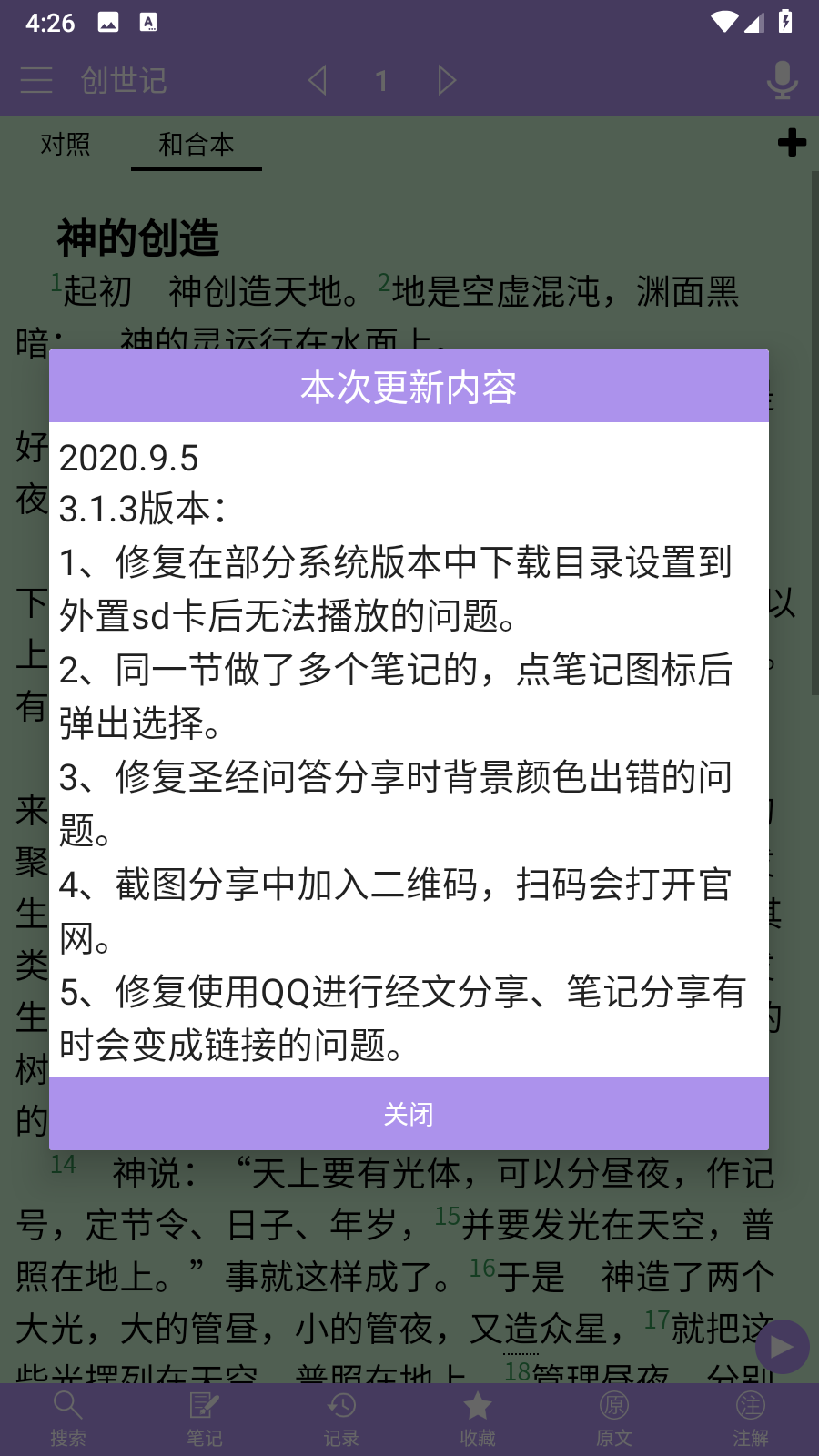This screenshot has width=819, height=1456.
Task: Go to next chapter arrow
Action: tap(447, 80)
